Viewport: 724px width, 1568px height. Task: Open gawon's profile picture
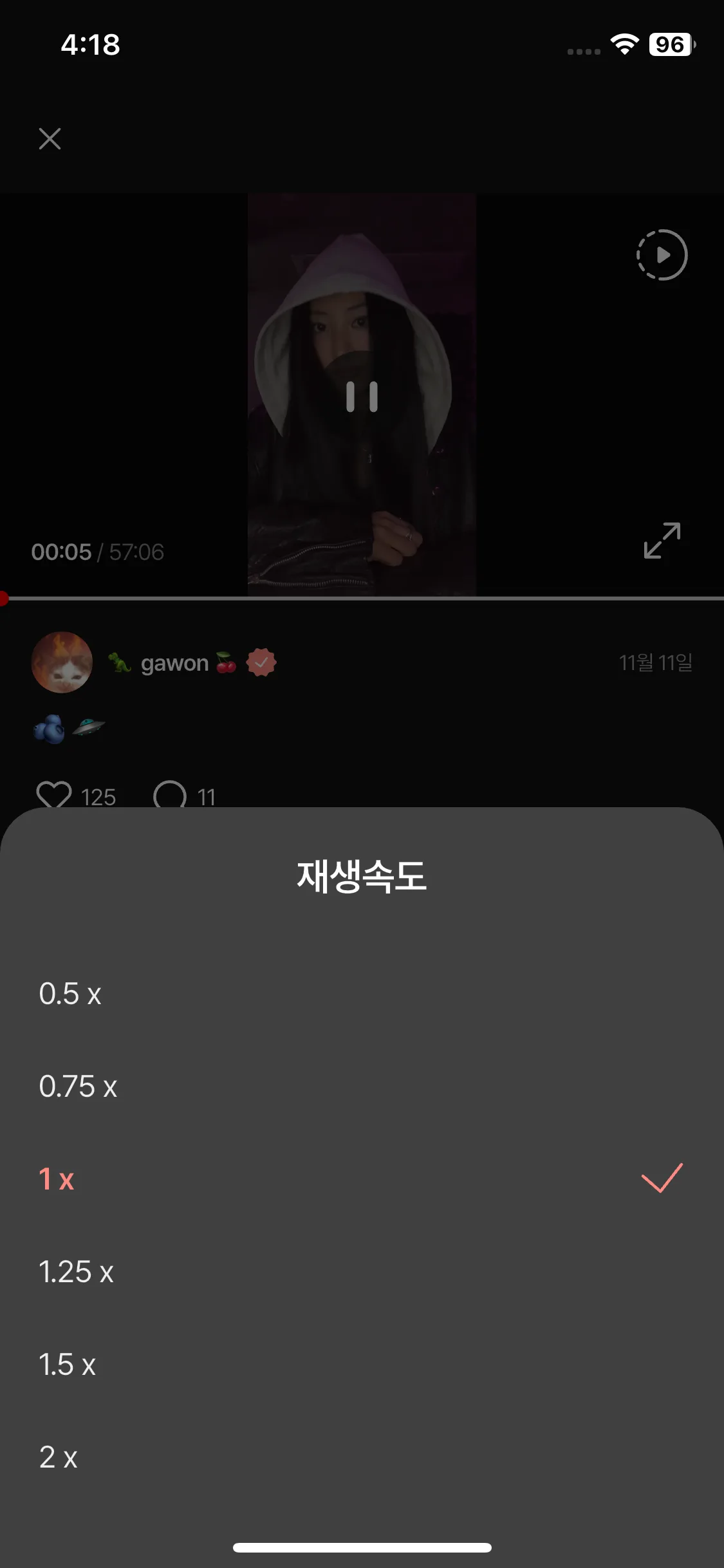point(62,662)
